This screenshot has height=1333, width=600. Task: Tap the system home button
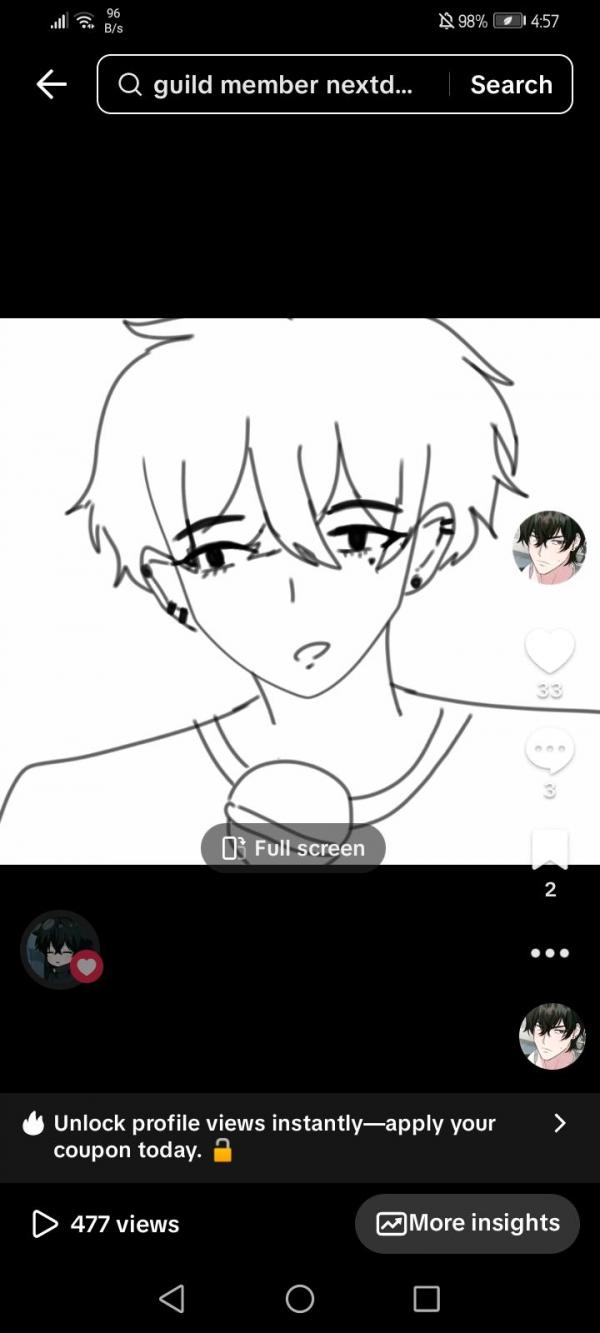[300, 1298]
